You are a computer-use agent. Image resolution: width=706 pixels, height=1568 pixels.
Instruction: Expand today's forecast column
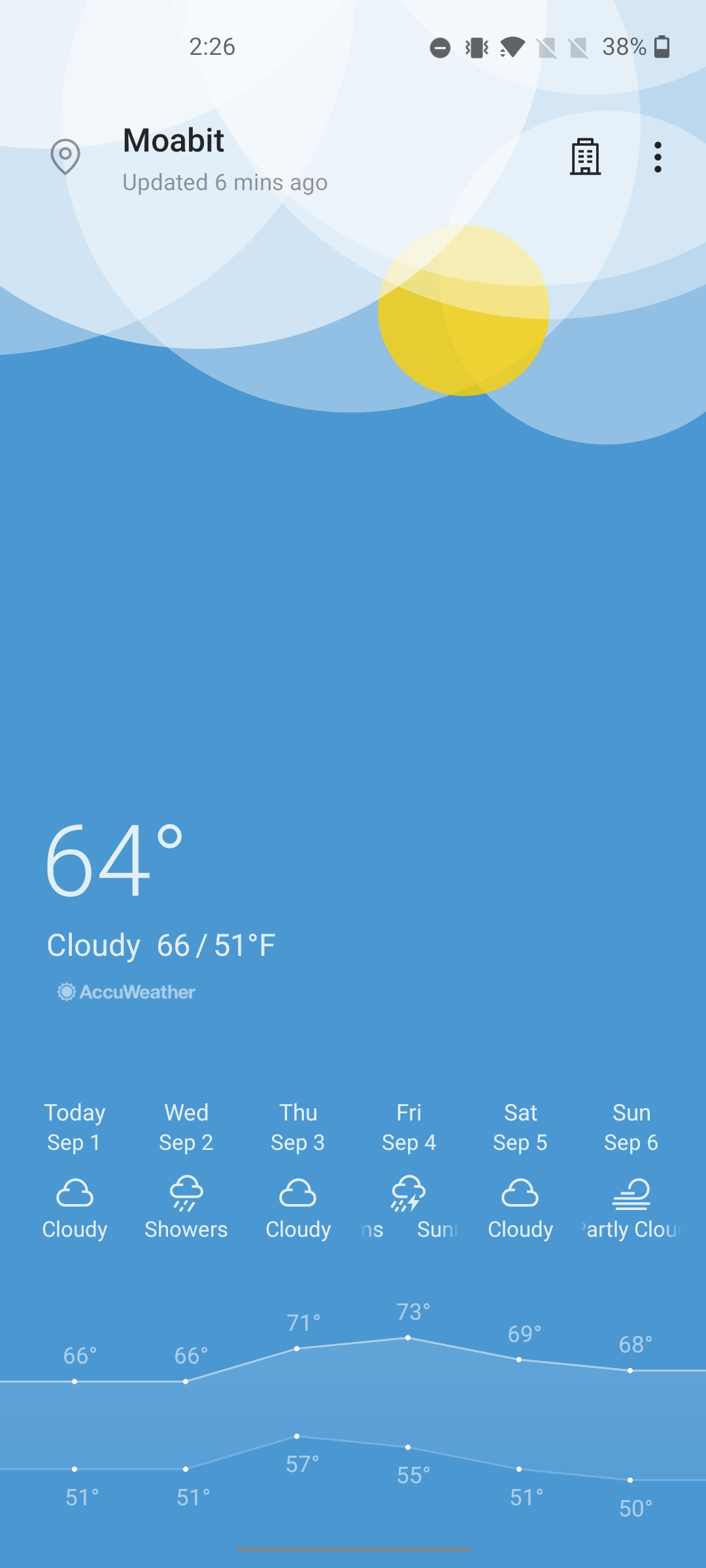[x=74, y=1169]
